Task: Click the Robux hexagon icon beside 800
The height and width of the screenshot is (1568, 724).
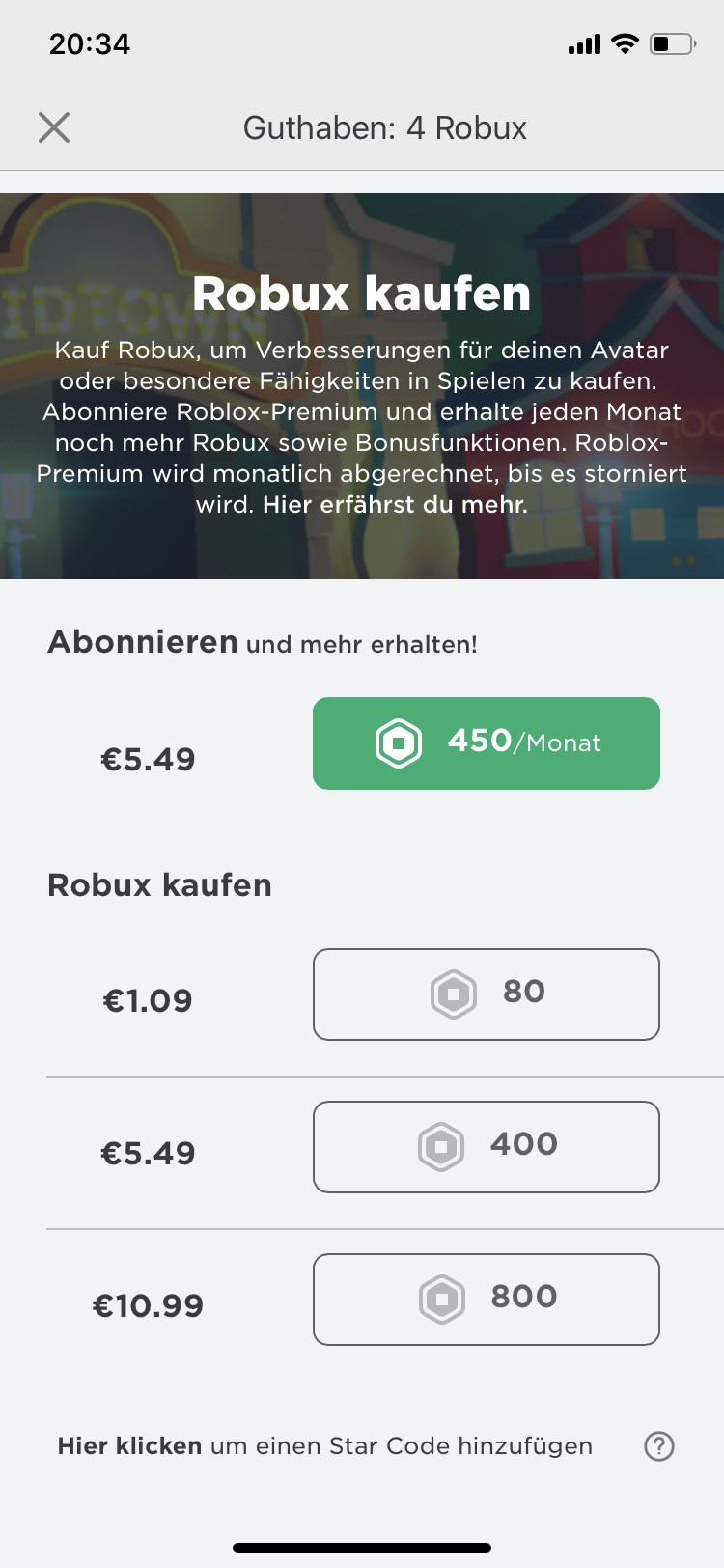Action: point(442,1299)
